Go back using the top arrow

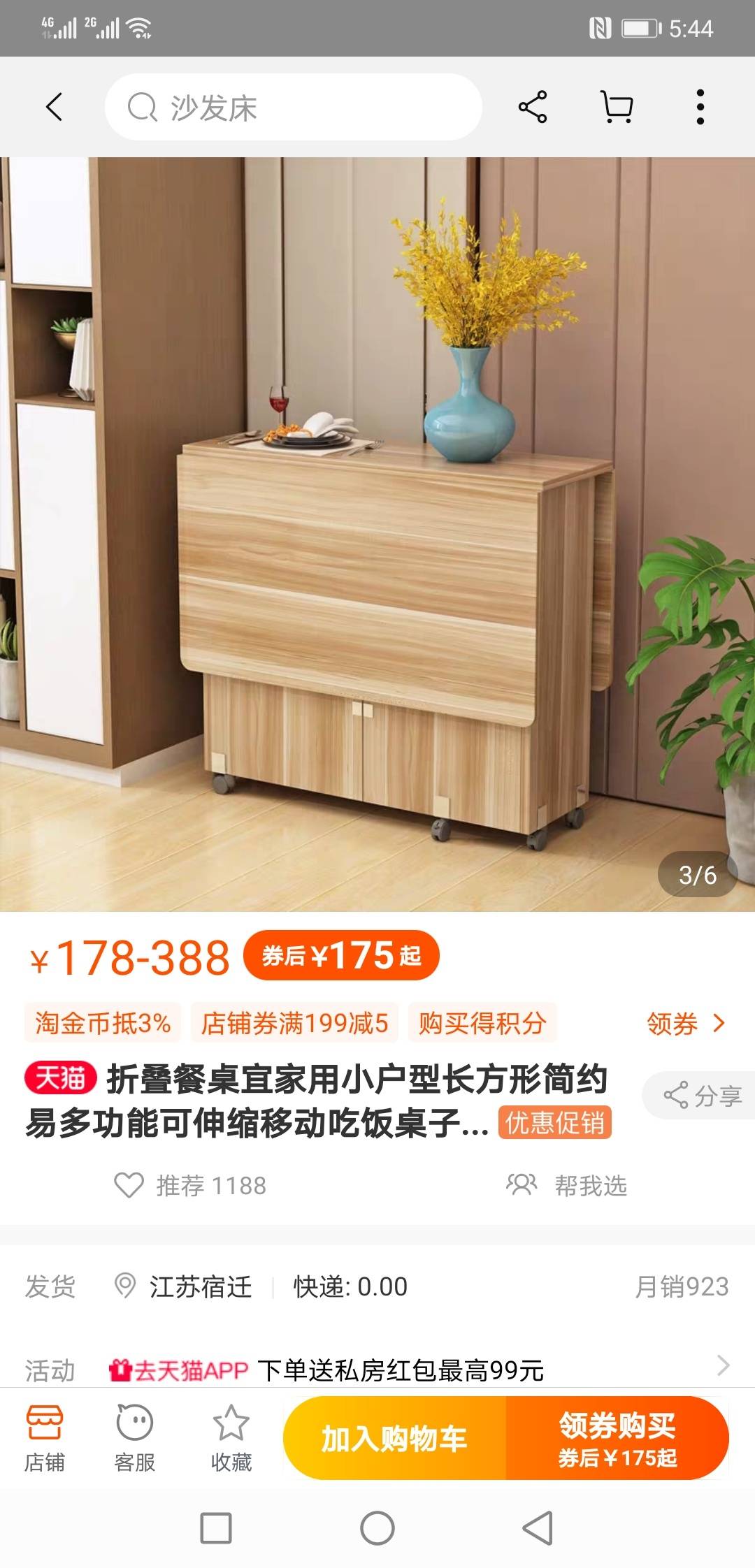pos(55,107)
